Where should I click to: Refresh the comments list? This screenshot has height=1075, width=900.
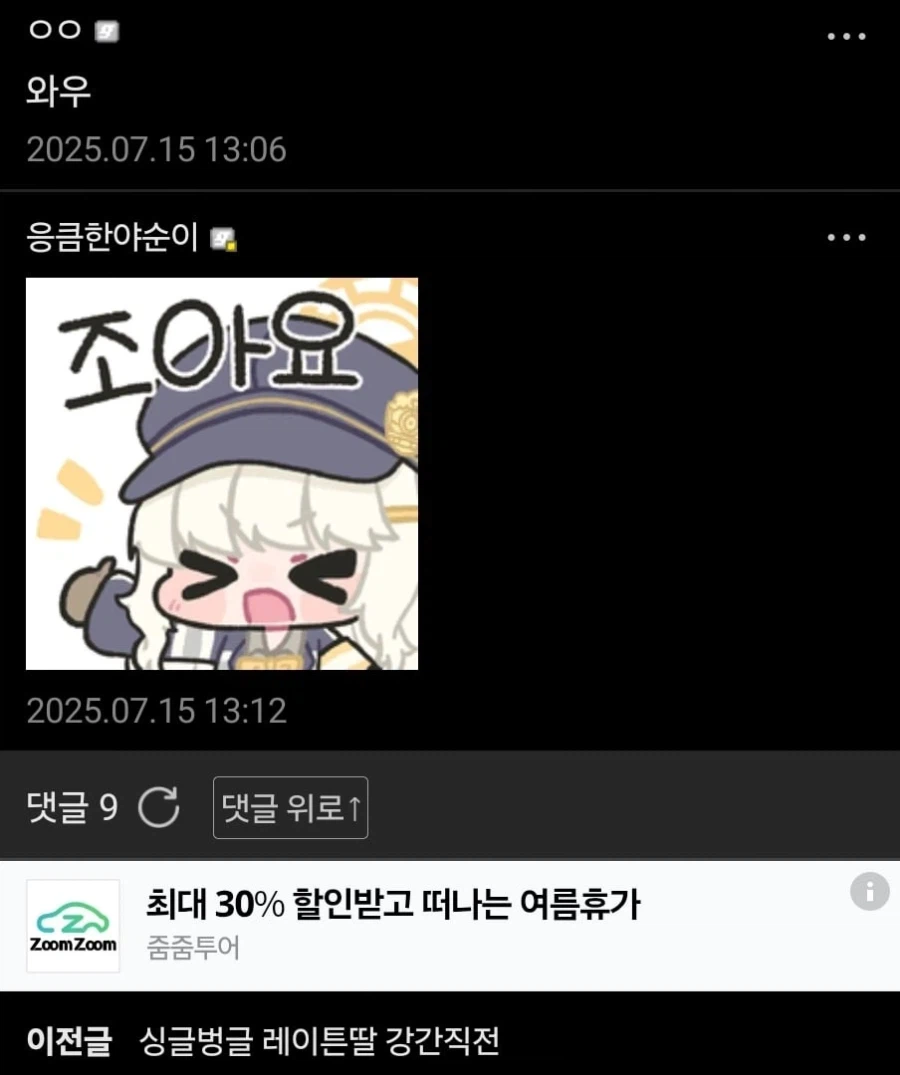click(x=158, y=807)
